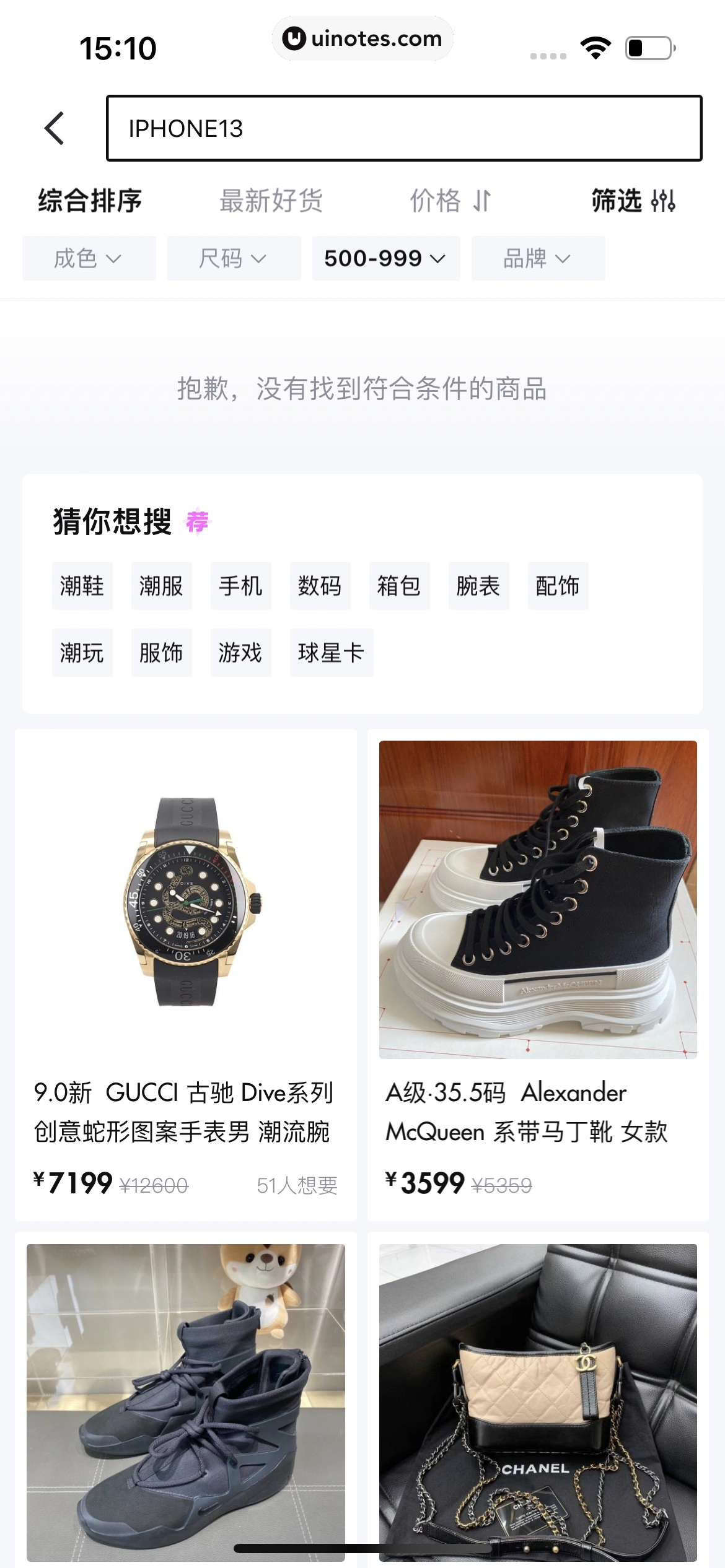
Task: Select the 手机 suggestion chip
Action: [x=240, y=586]
